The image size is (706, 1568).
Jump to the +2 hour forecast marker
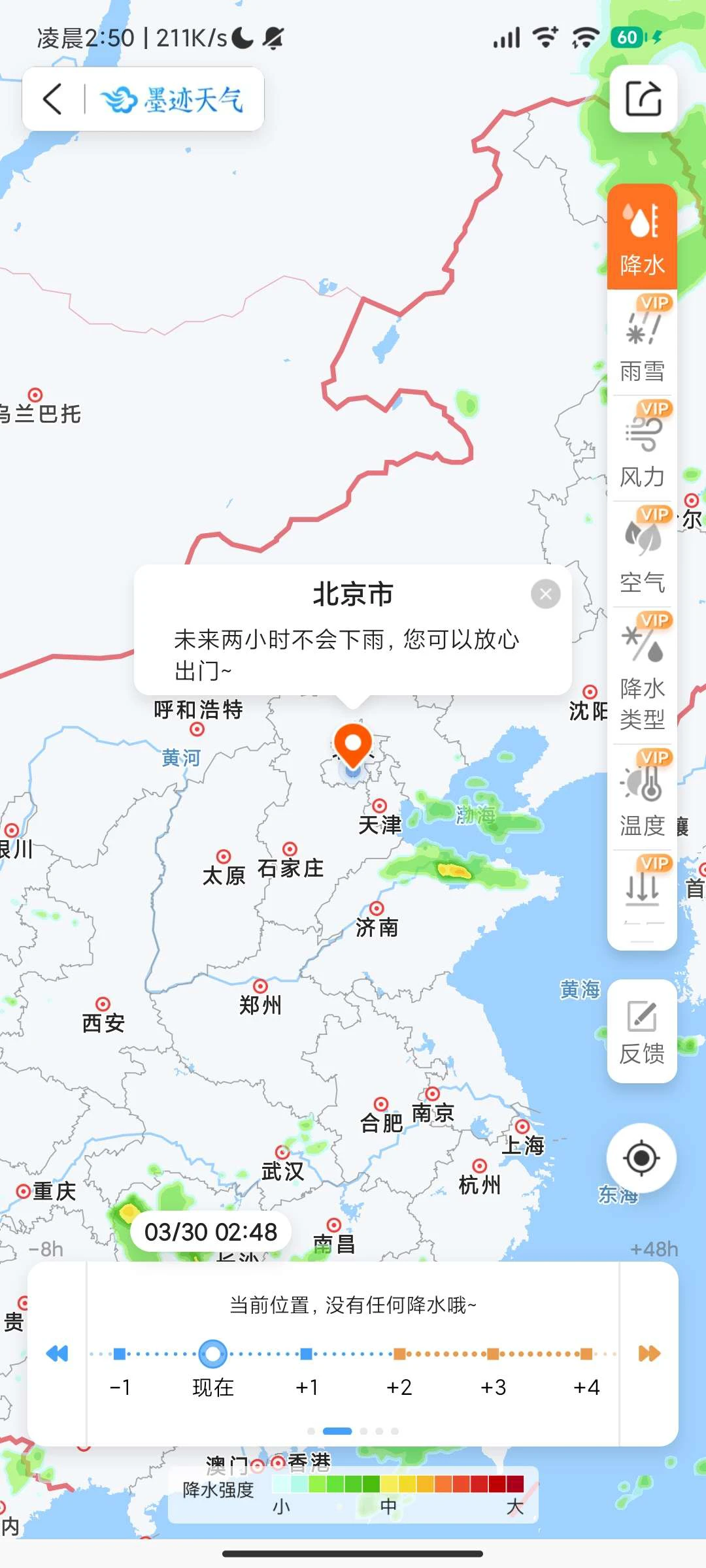click(x=399, y=1354)
